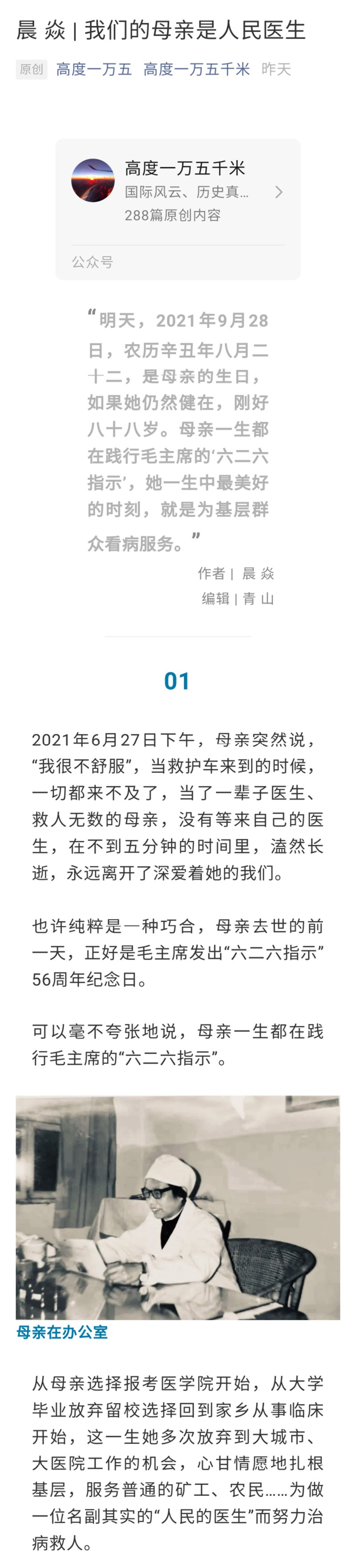View the 母亲在办公室 photo
This screenshot has width=356, height=1568.
pyautogui.click(x=178, y=1207)
